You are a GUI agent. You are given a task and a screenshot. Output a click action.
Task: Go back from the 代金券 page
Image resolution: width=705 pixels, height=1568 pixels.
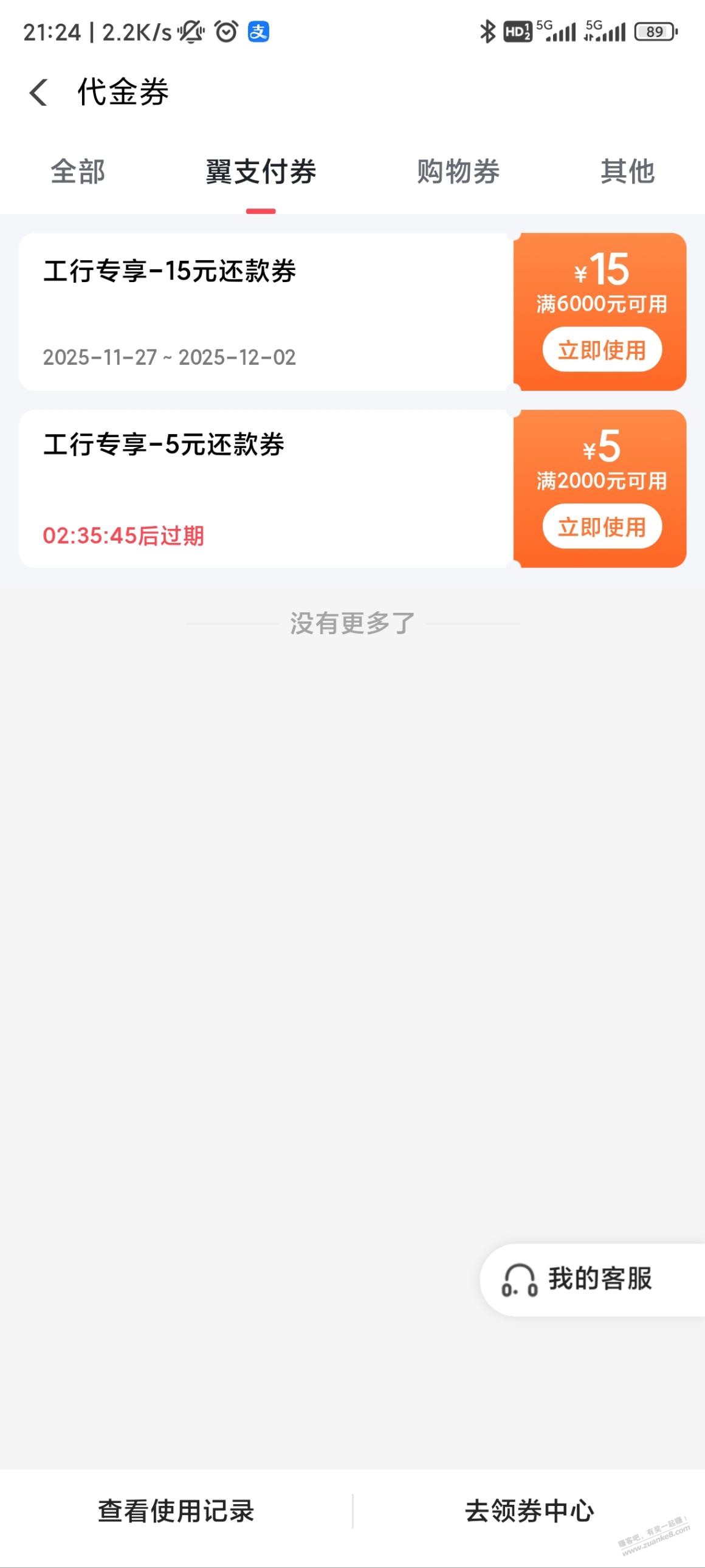click(x=38, y=92)
